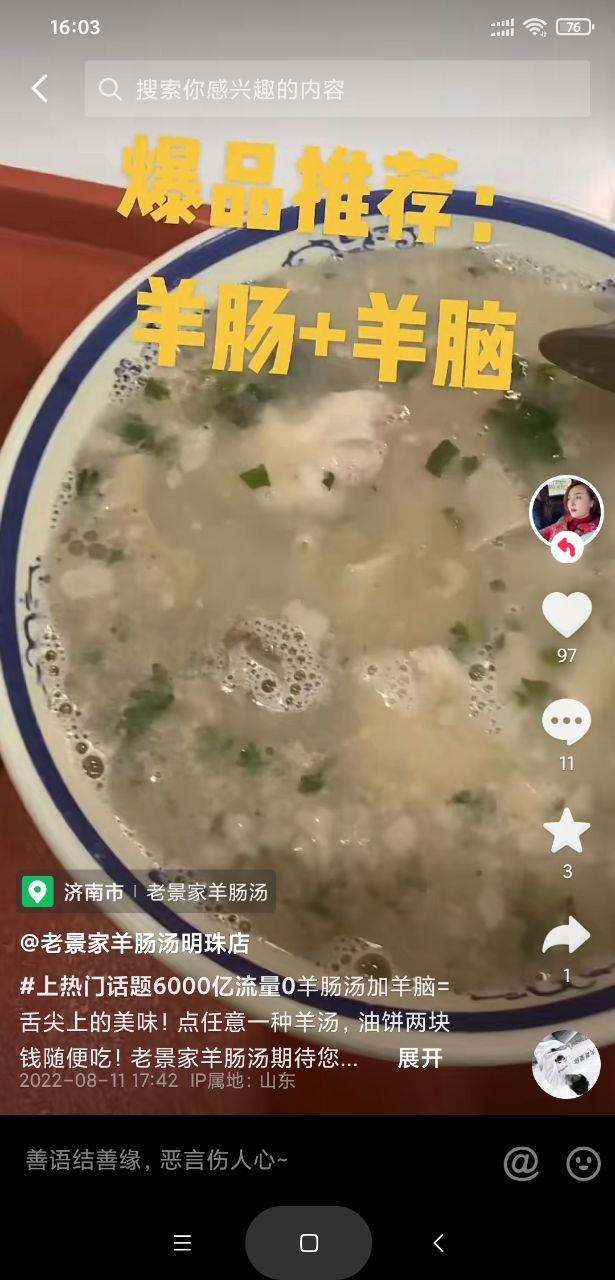Go back using the top-left arrow
615x1280 pixels.
(x=39, y=89)
